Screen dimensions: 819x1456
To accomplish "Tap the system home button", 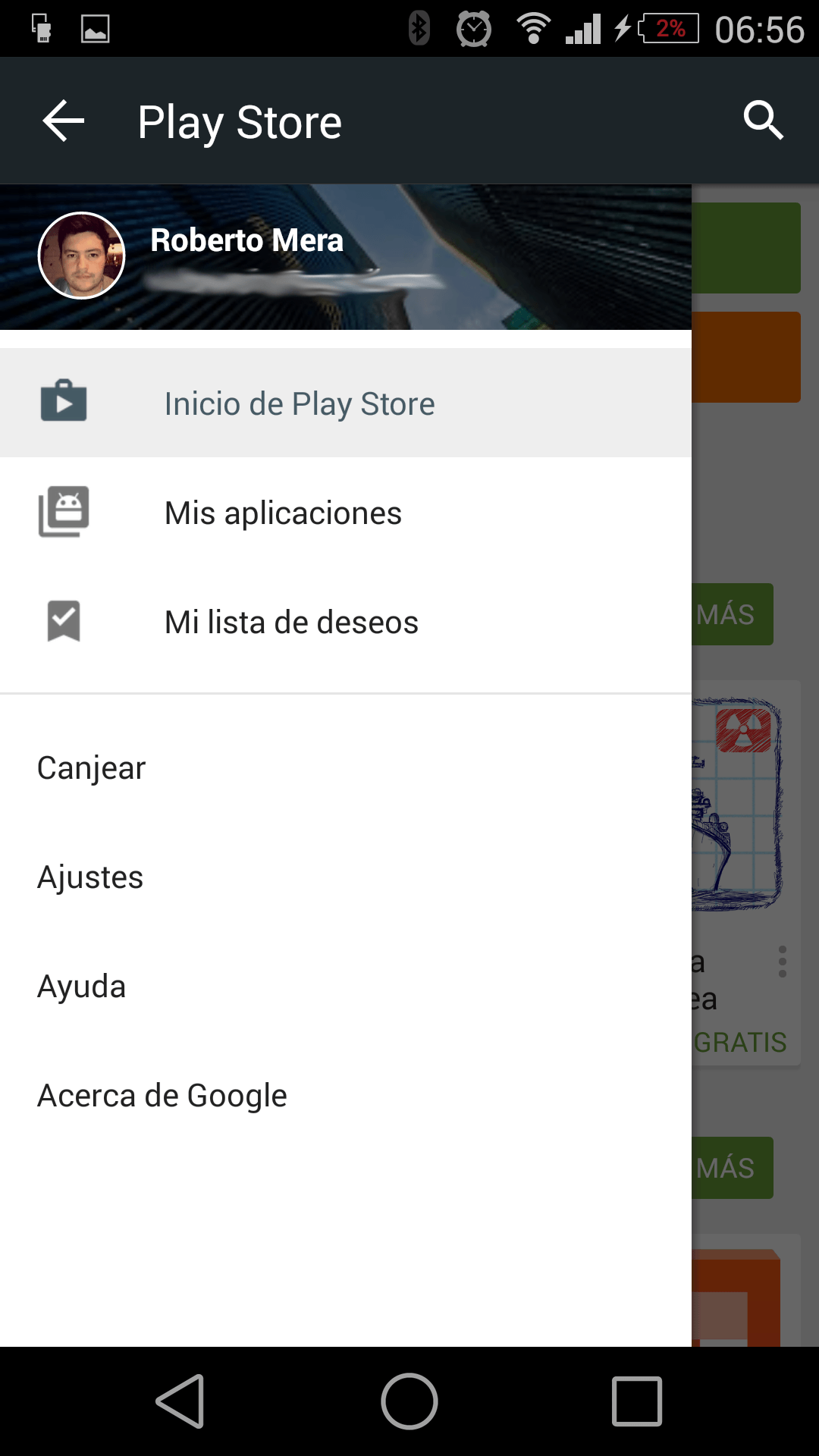I will coord(409,1401).
